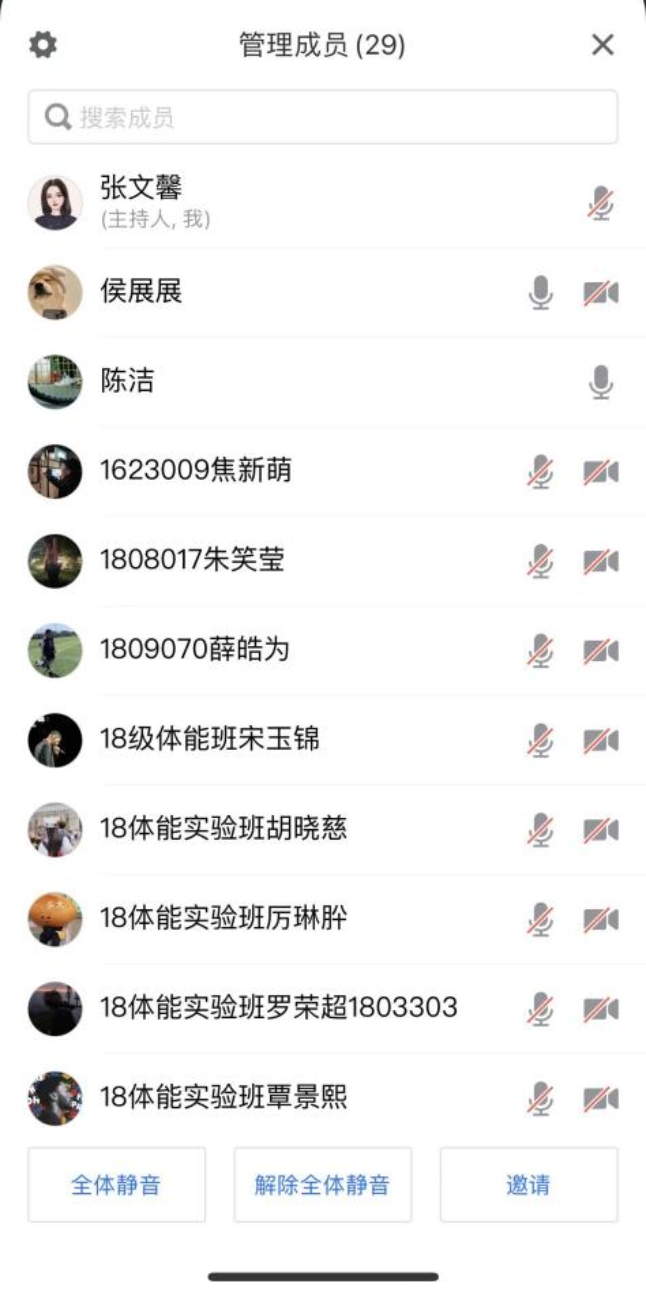Viewport: 646px width, 1294px height.
Task: Tap the 搜索成员 search field
Action: coord(322,118)
